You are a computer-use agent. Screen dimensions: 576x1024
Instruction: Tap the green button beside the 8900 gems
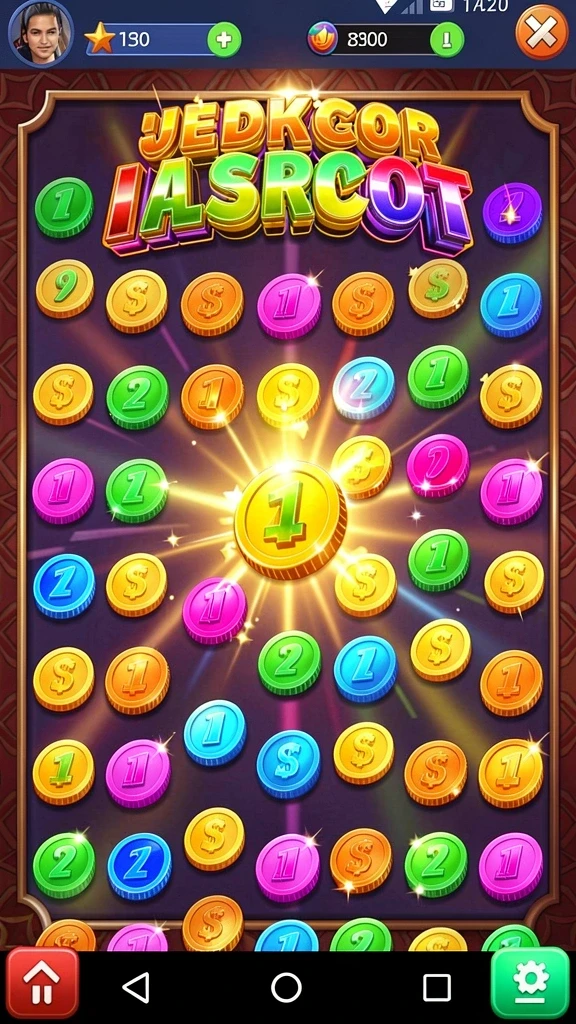pos(447,40)
